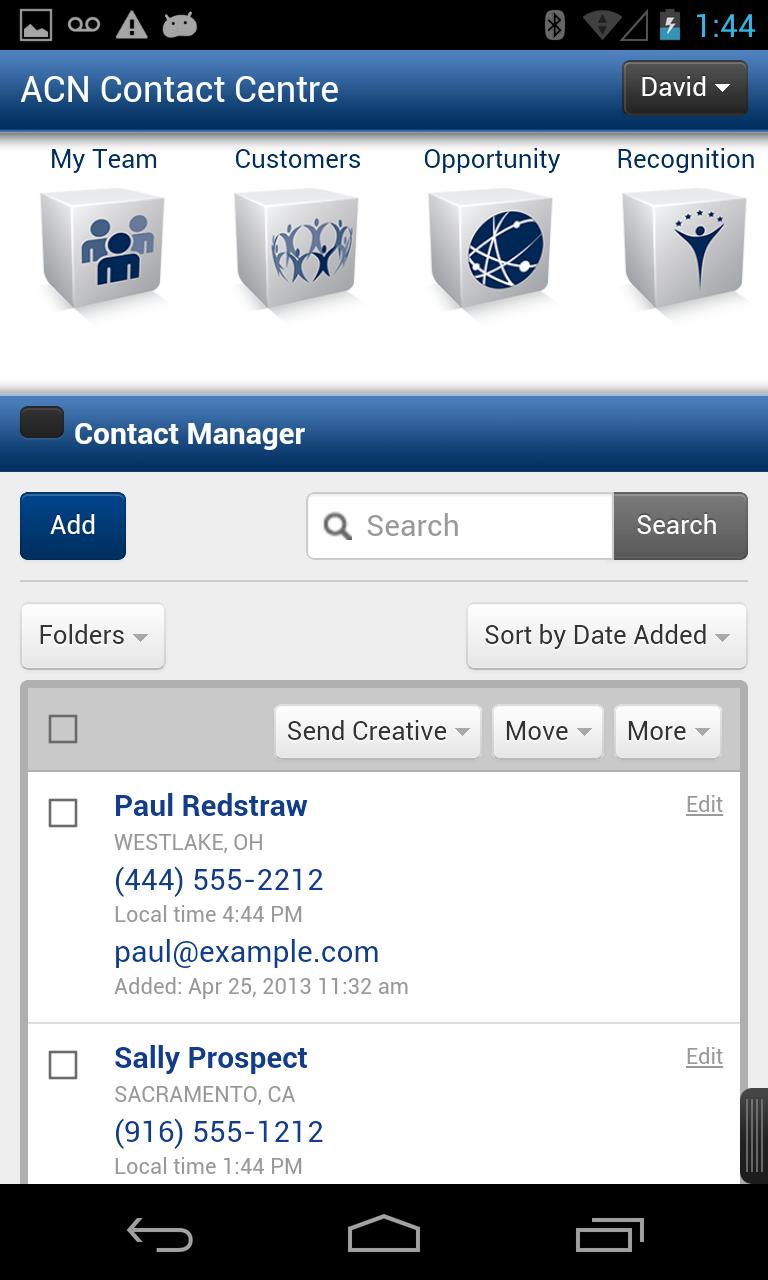Tick the select-all checkbox
Viewport: 768px width, 1280px height.
[x=63, y=729]
